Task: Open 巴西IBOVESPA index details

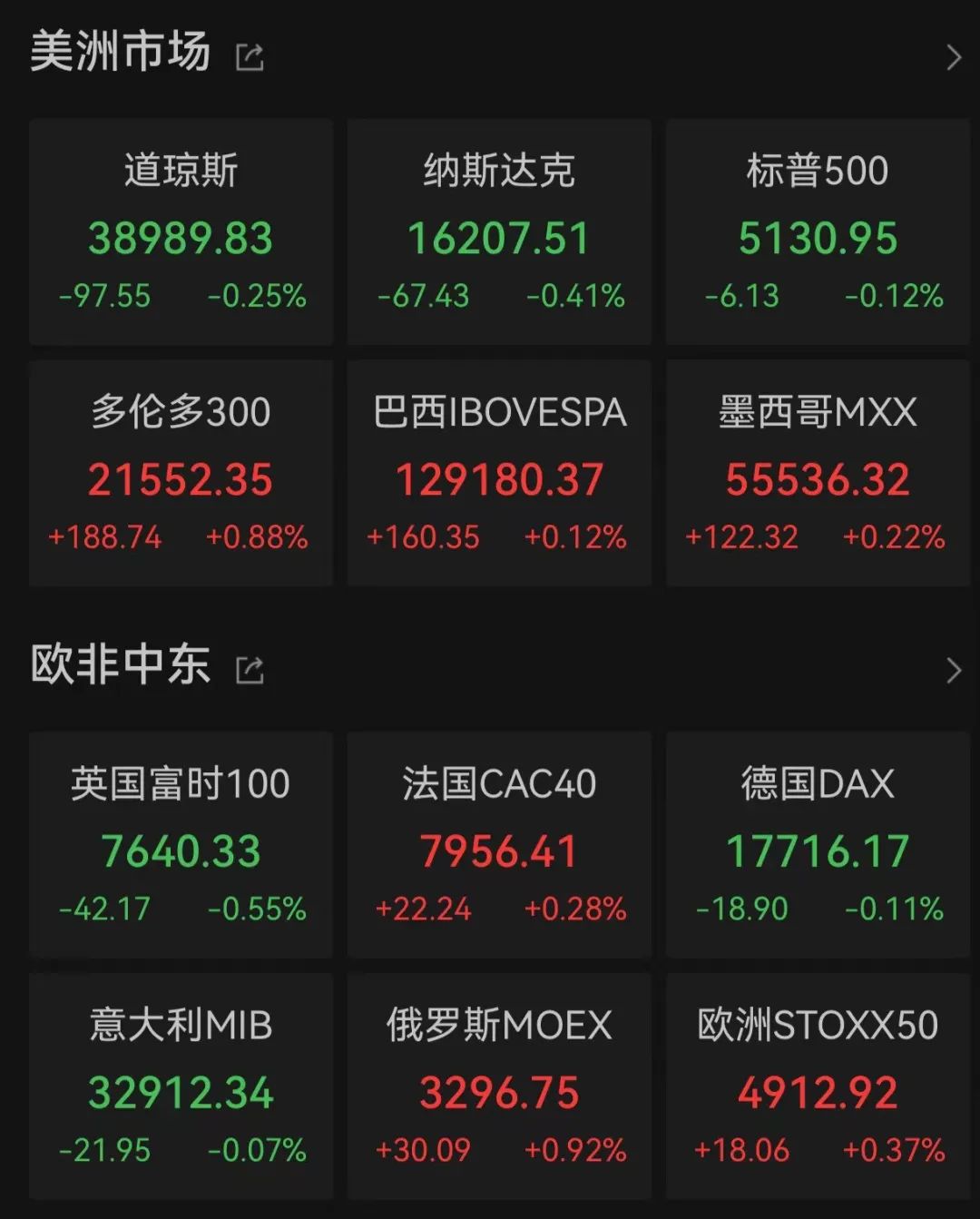Action: (500, 473)
